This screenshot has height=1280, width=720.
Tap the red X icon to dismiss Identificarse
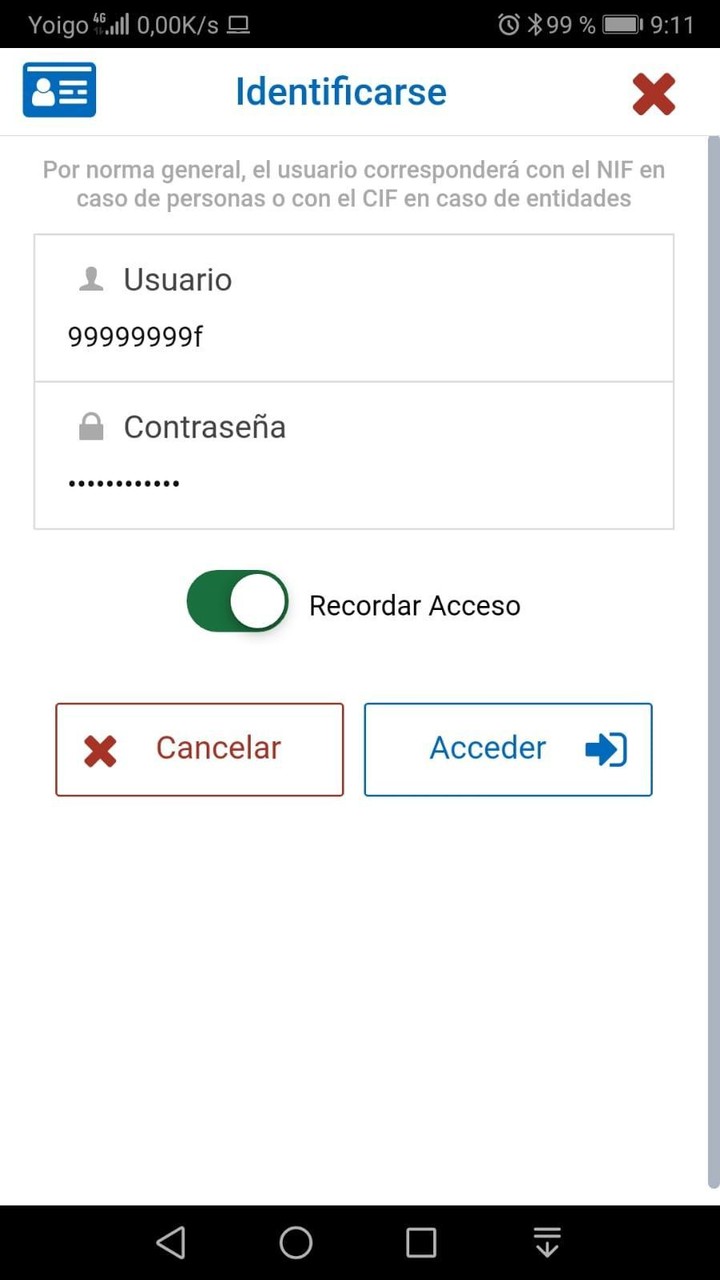click(654, 93)
